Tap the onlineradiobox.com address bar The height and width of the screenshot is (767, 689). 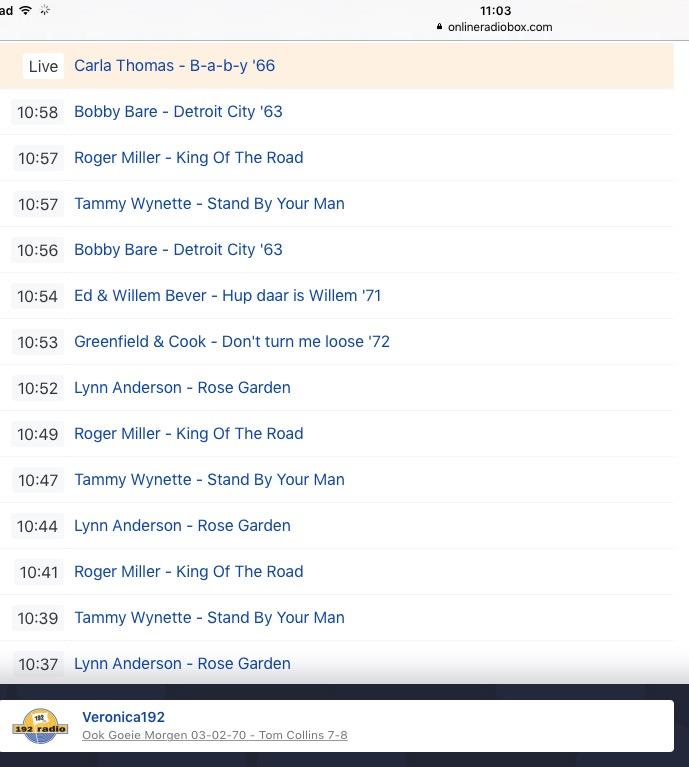495,27
